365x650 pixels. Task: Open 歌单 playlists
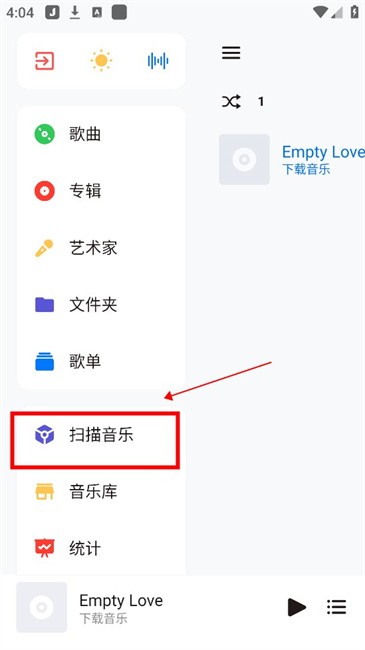click(102, 361)
